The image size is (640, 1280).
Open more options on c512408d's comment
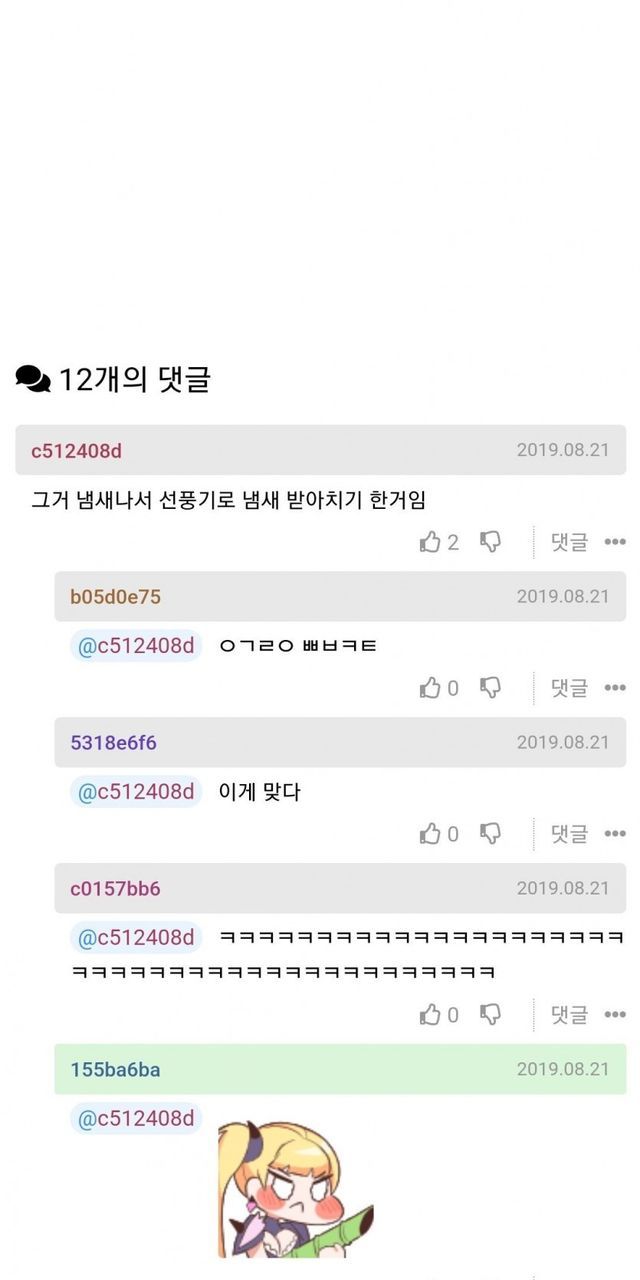pyautogui.click(x=614, y=542)
